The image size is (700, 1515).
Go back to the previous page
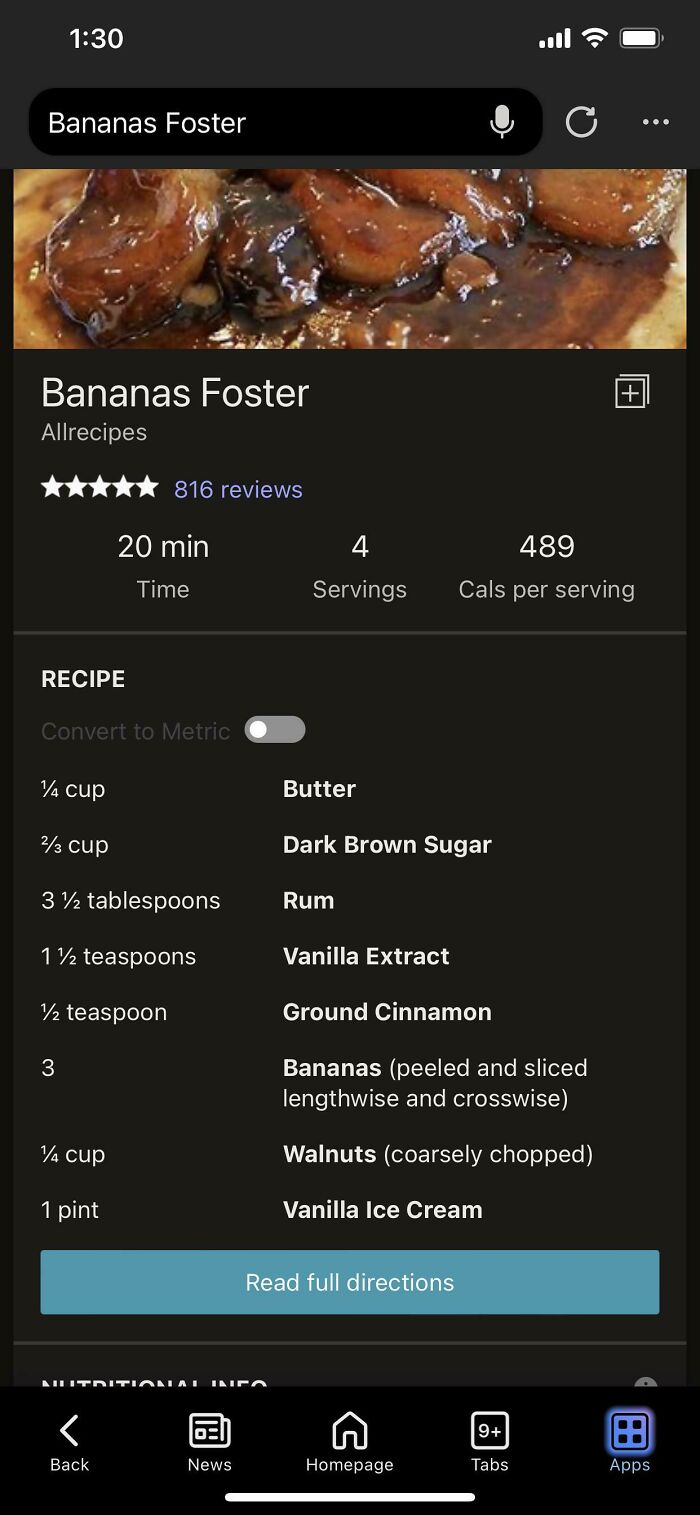tap(69, 1442)
